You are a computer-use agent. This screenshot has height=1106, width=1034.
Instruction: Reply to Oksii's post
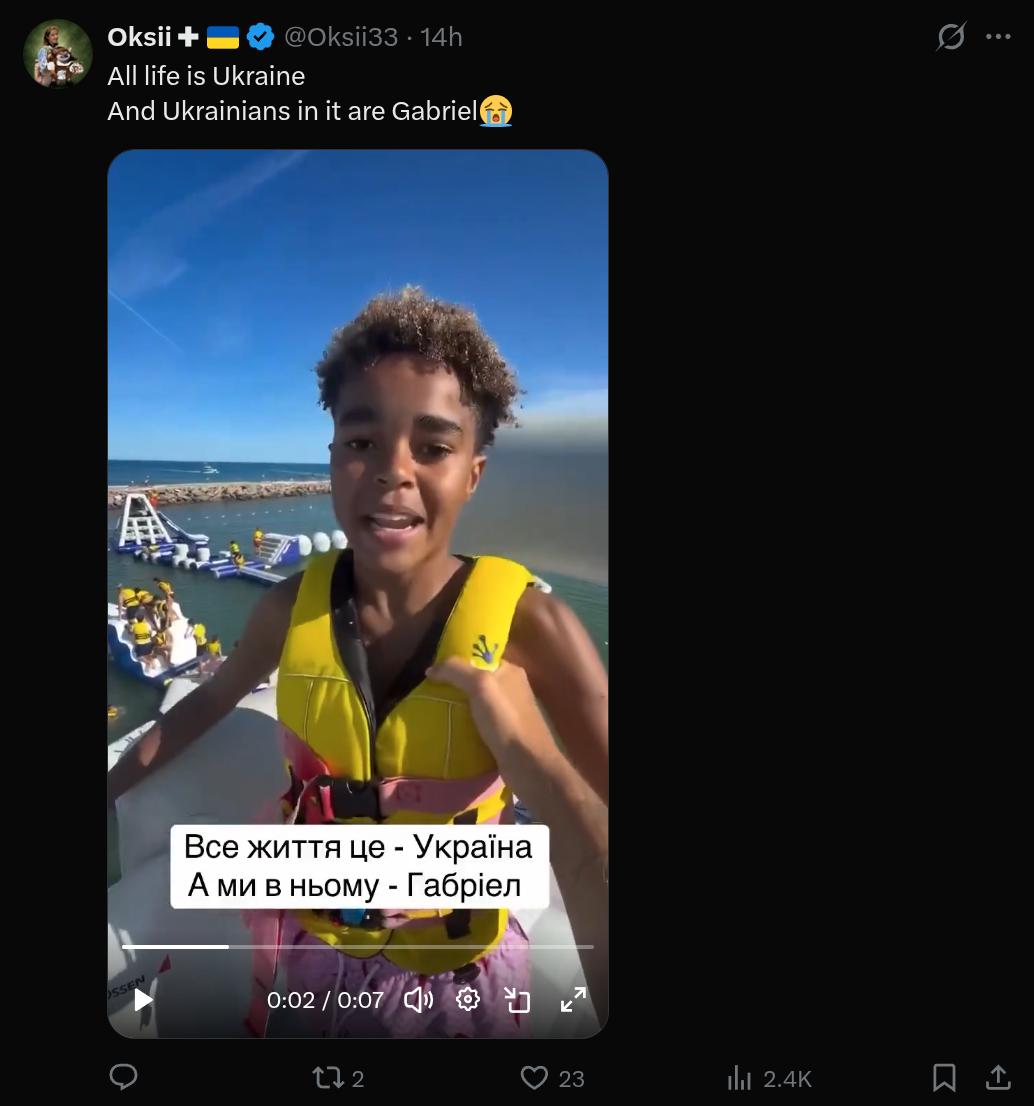(123, 1077)
